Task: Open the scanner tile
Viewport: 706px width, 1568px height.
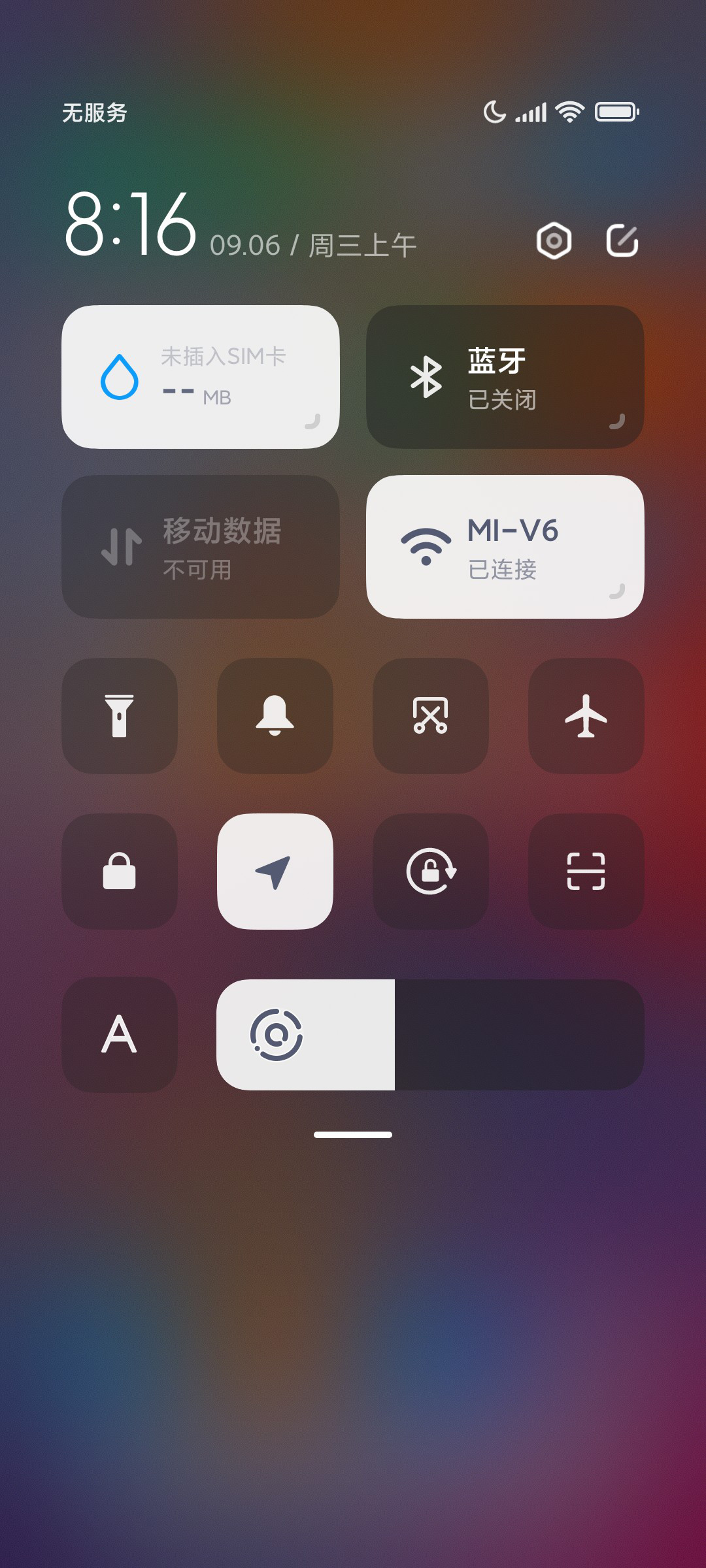Action: pos(586,872)
